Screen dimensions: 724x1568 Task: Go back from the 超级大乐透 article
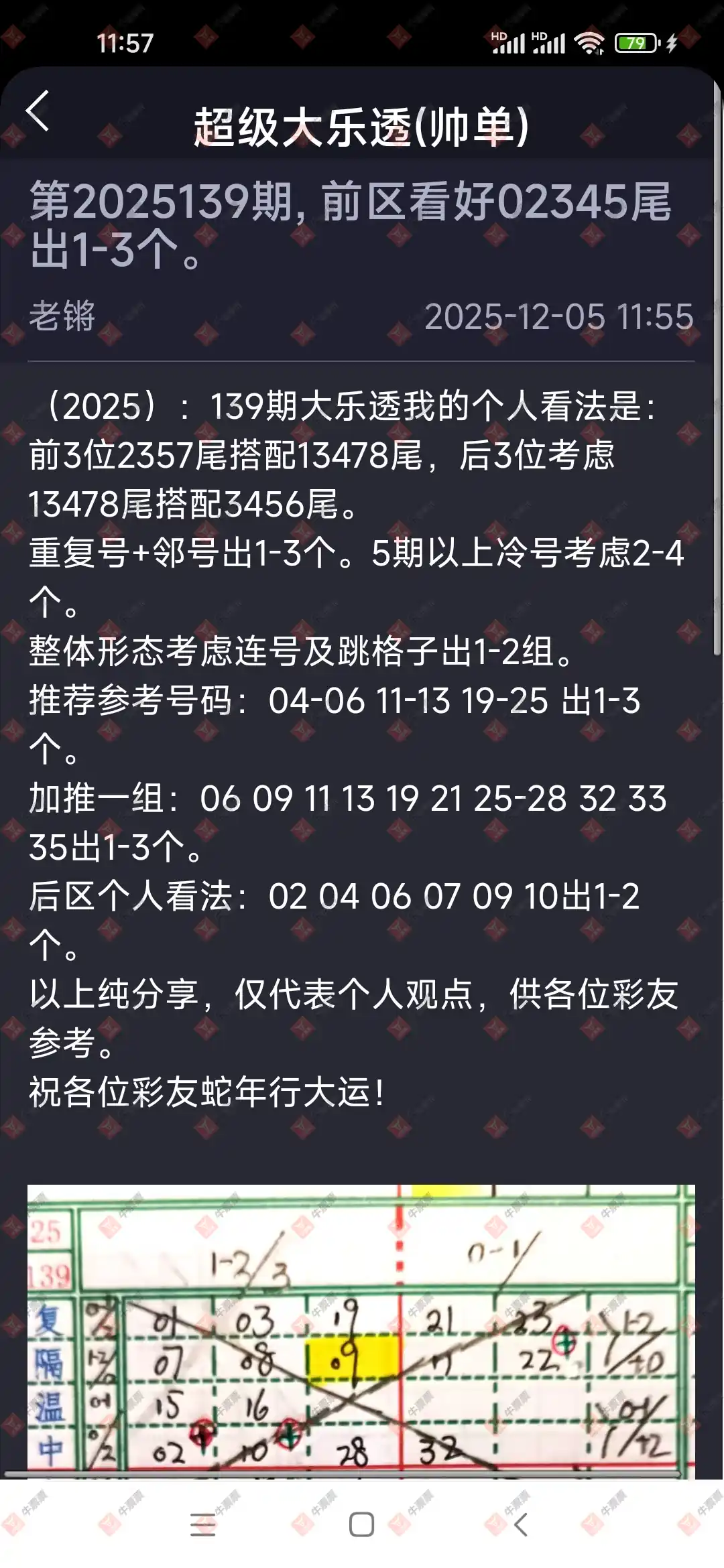38,111
